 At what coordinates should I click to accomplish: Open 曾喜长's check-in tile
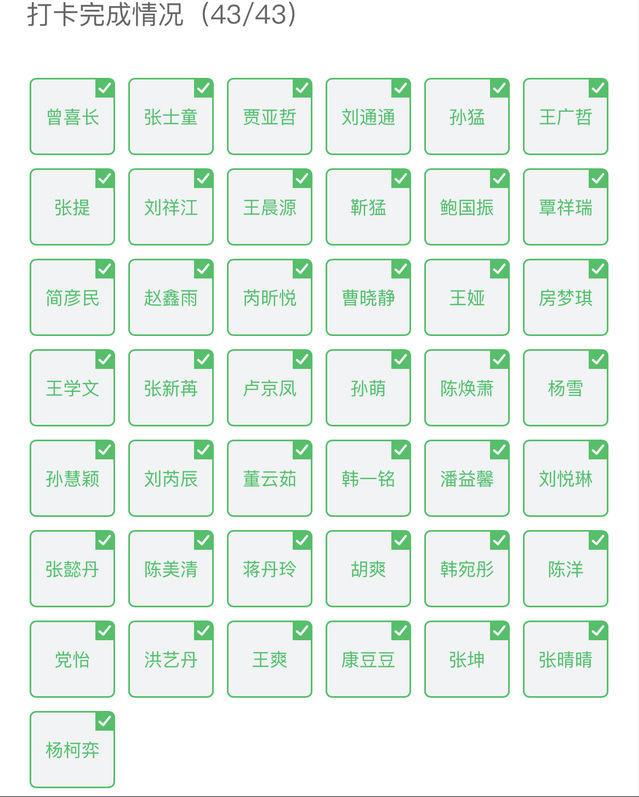(x=72, y=117)
